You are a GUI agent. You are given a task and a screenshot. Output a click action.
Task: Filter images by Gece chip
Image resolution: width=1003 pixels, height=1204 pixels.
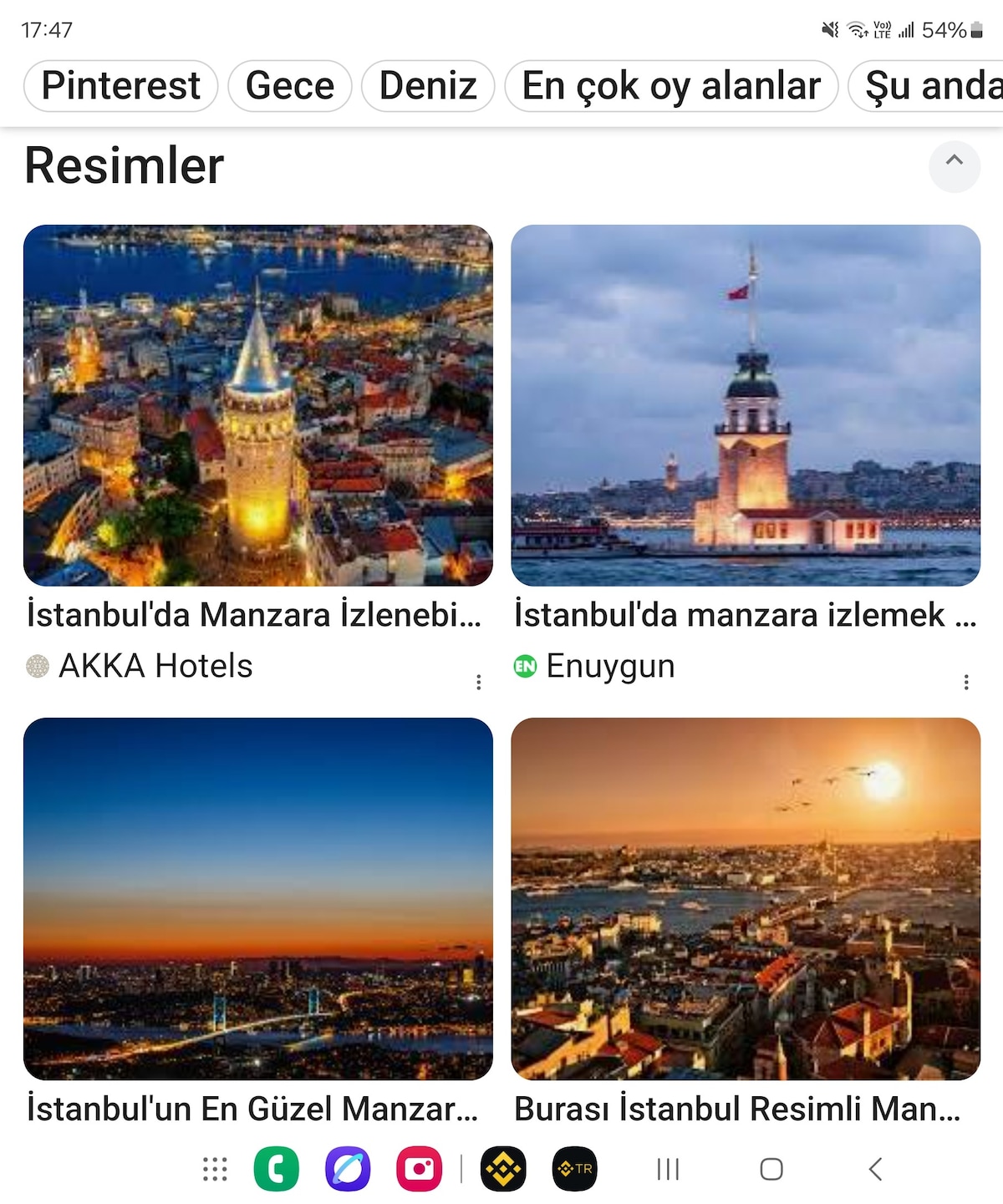(289, 86)
